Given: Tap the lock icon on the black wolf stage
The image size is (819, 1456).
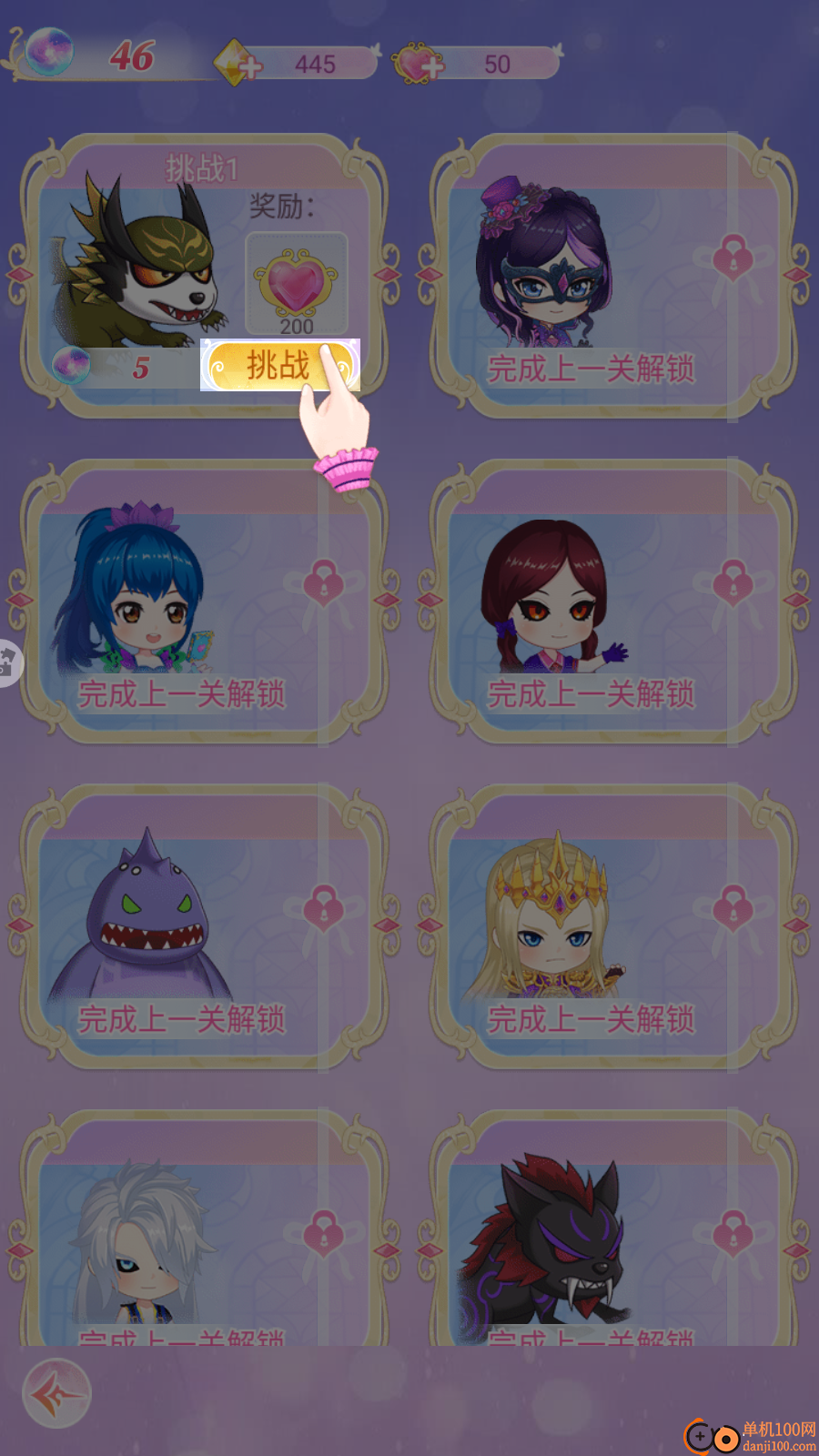Looking at the screenshot, I should coord(732,1233).
